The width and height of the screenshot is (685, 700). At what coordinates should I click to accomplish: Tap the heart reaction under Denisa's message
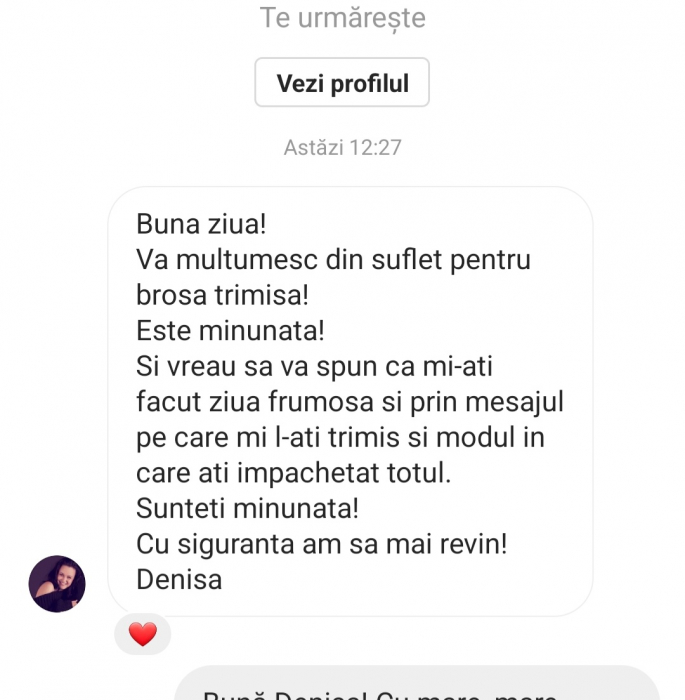click(143, 634)
